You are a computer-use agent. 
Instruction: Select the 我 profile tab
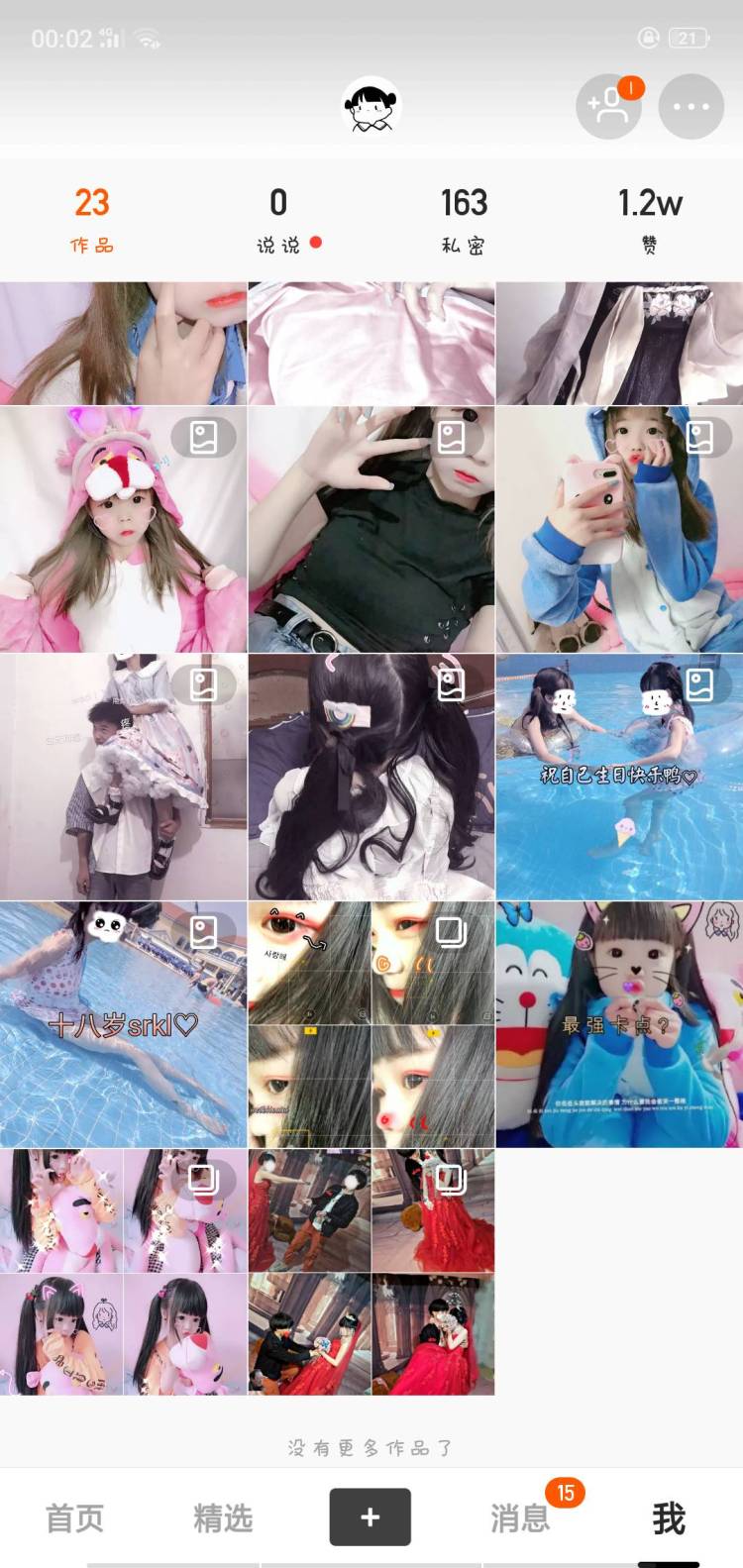point(668,1516)
